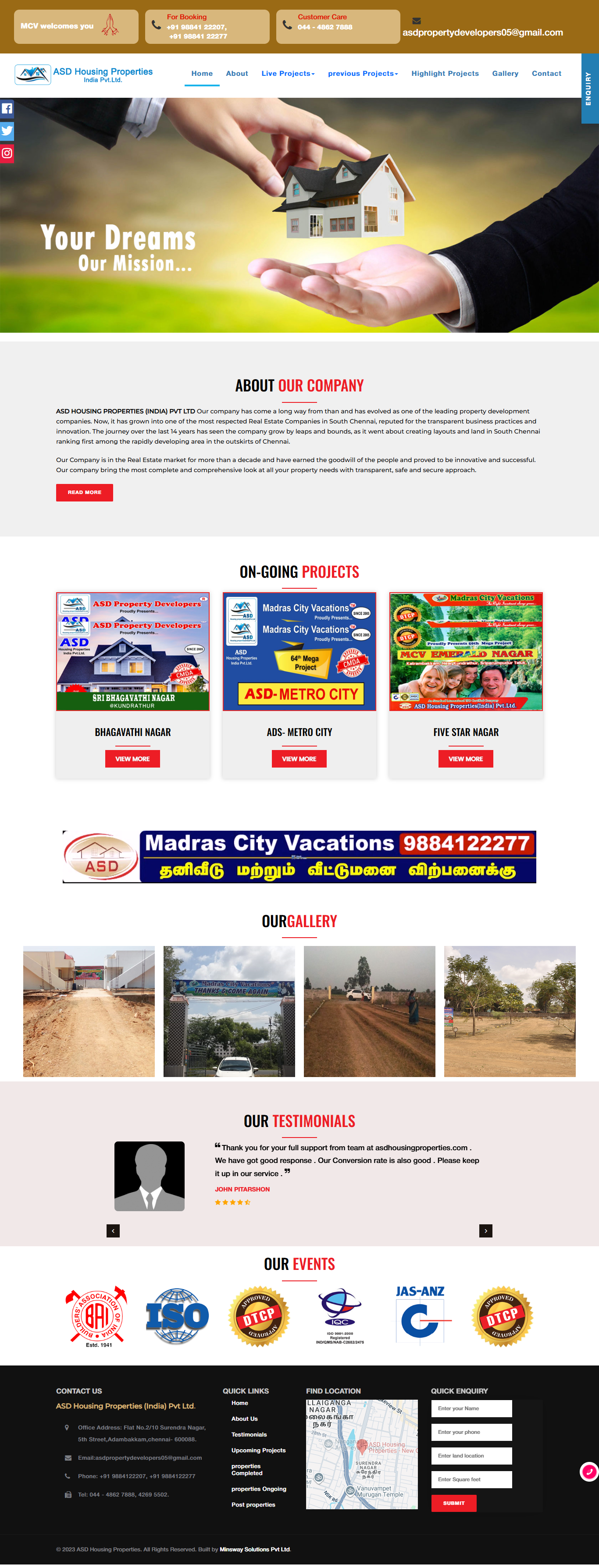Viewport: 599px width, 1568px height.
Task: Tap the Enter your phone field
Action: [471, 1432]
